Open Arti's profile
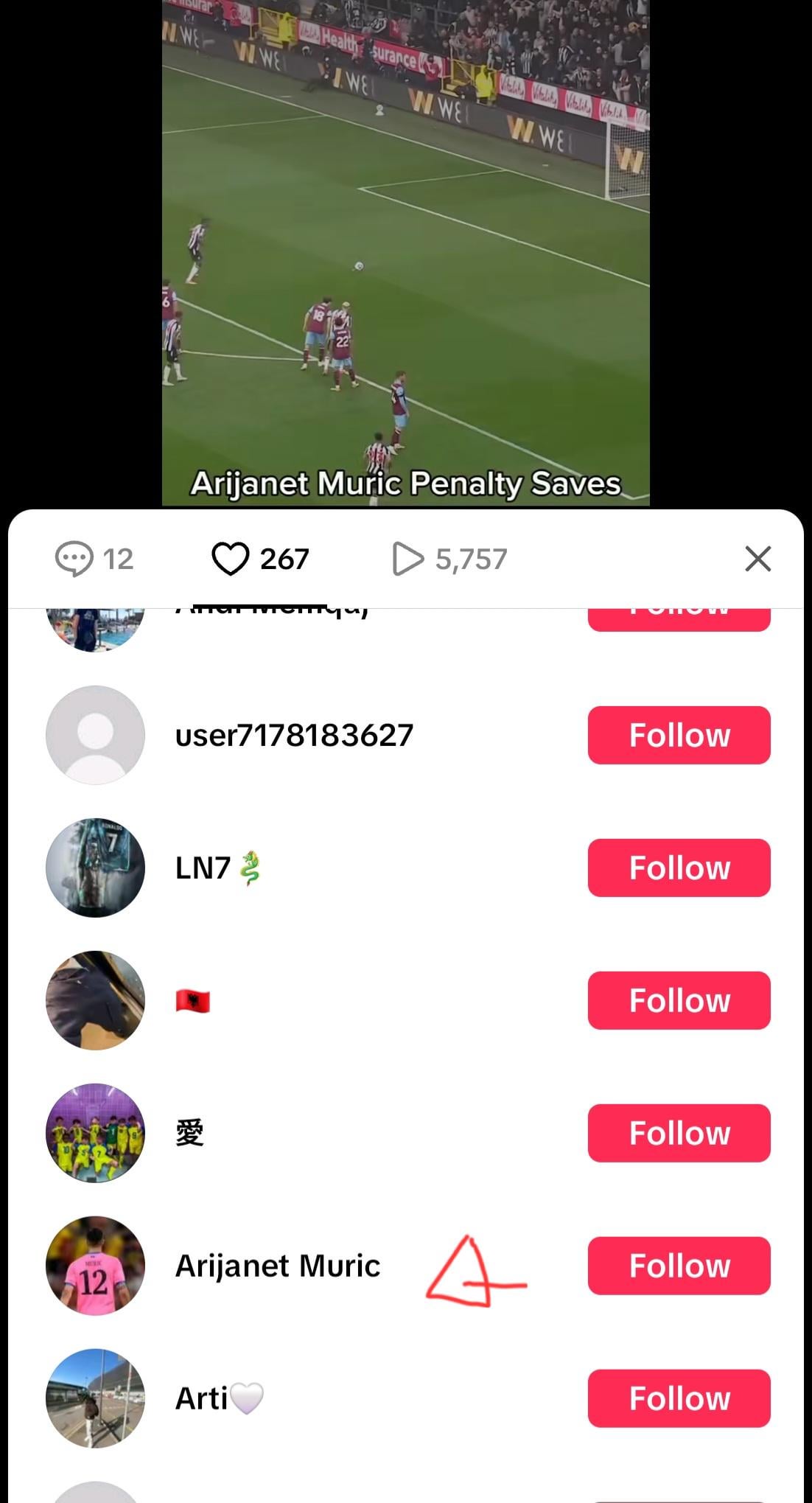Screen dimensions: 812x1503 219,1398
